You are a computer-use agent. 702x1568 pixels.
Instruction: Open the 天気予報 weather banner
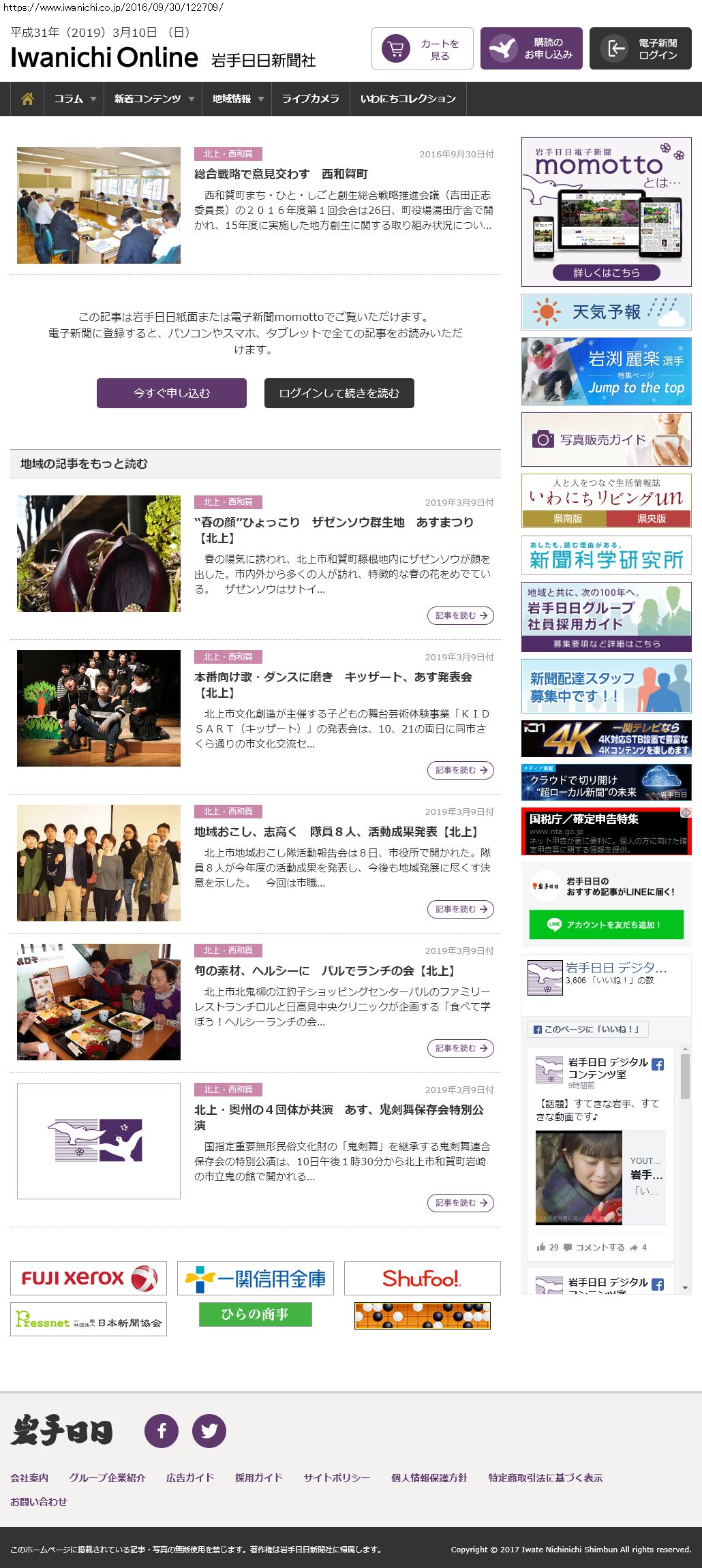click(x=607, y=312)
